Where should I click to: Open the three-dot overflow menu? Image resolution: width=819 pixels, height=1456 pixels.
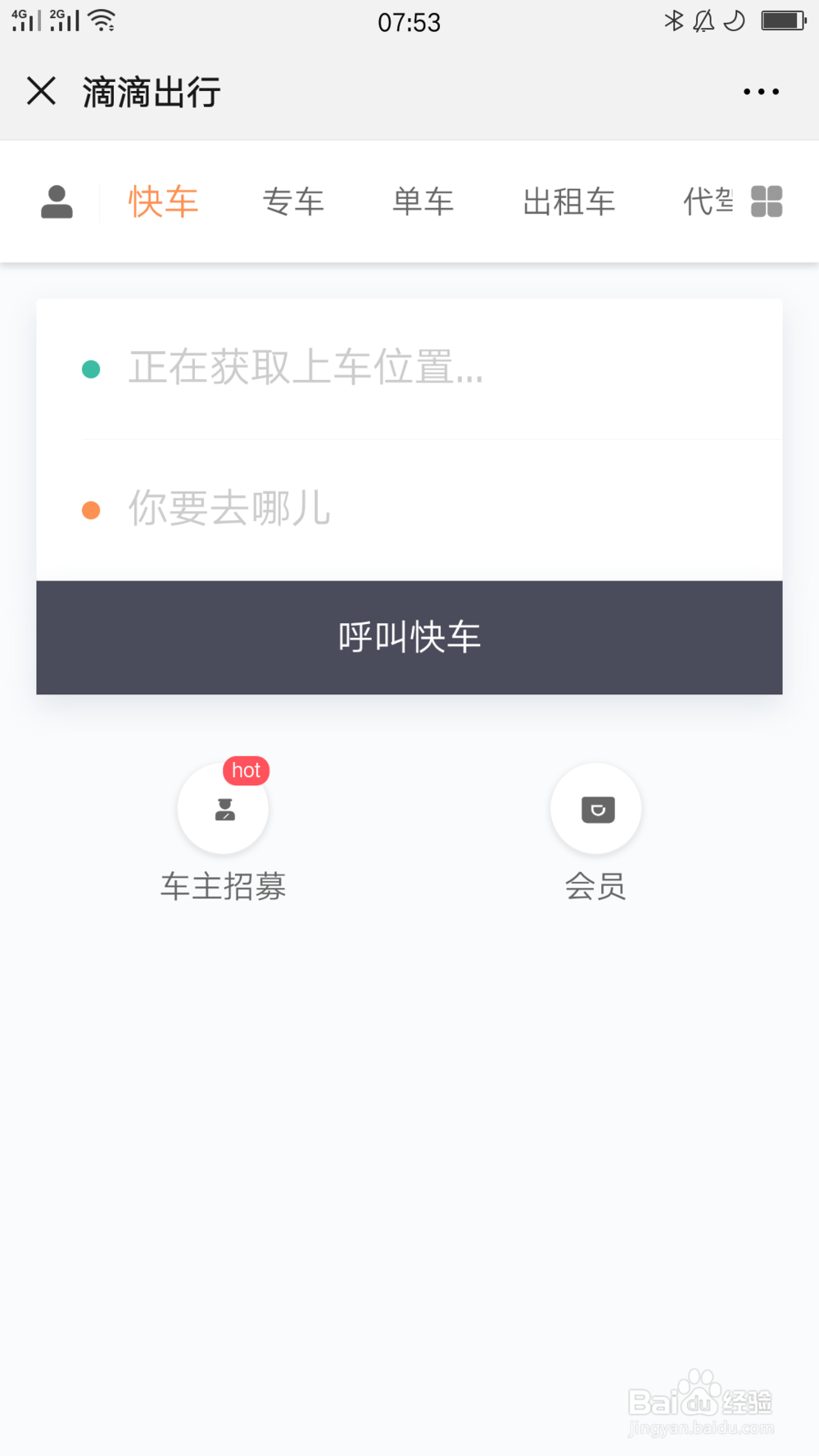(761, 92)
